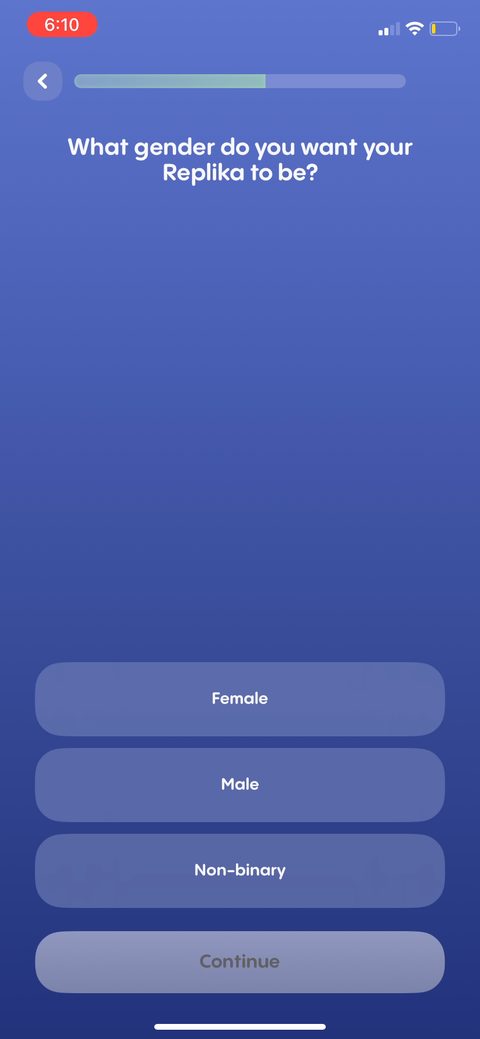Choose the Male option
This screenshot has height=1039, width=480.
point(240,785)
